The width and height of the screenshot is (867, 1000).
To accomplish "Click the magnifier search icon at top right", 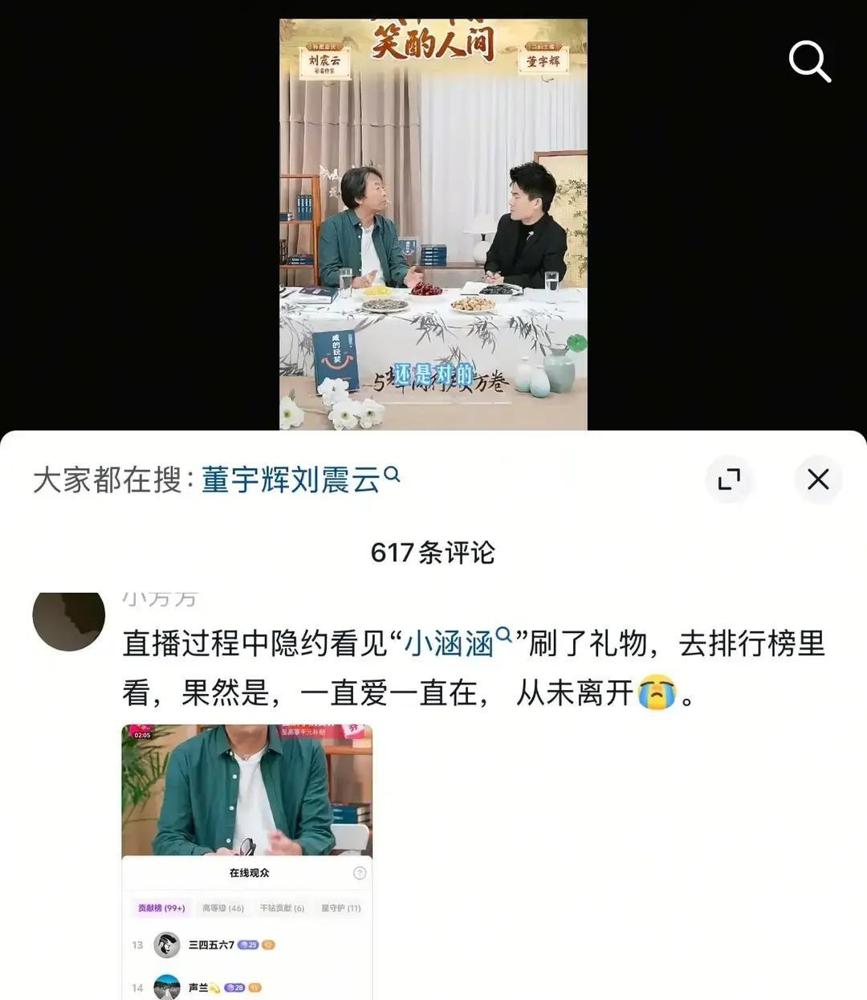I will tap(809, 62).
